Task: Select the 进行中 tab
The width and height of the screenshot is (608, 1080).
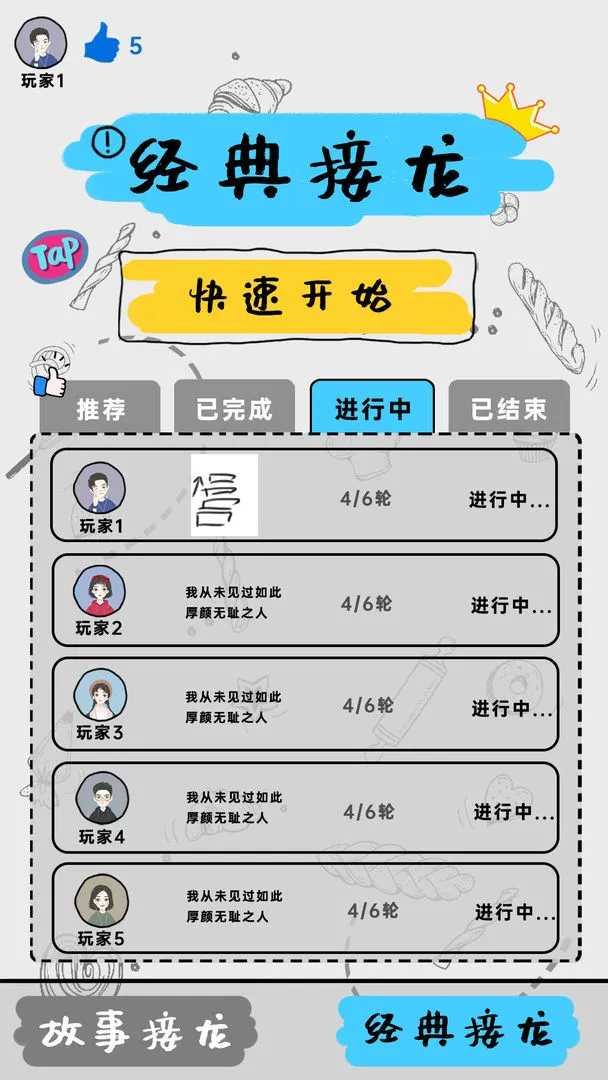Action: tap(372, 408)
